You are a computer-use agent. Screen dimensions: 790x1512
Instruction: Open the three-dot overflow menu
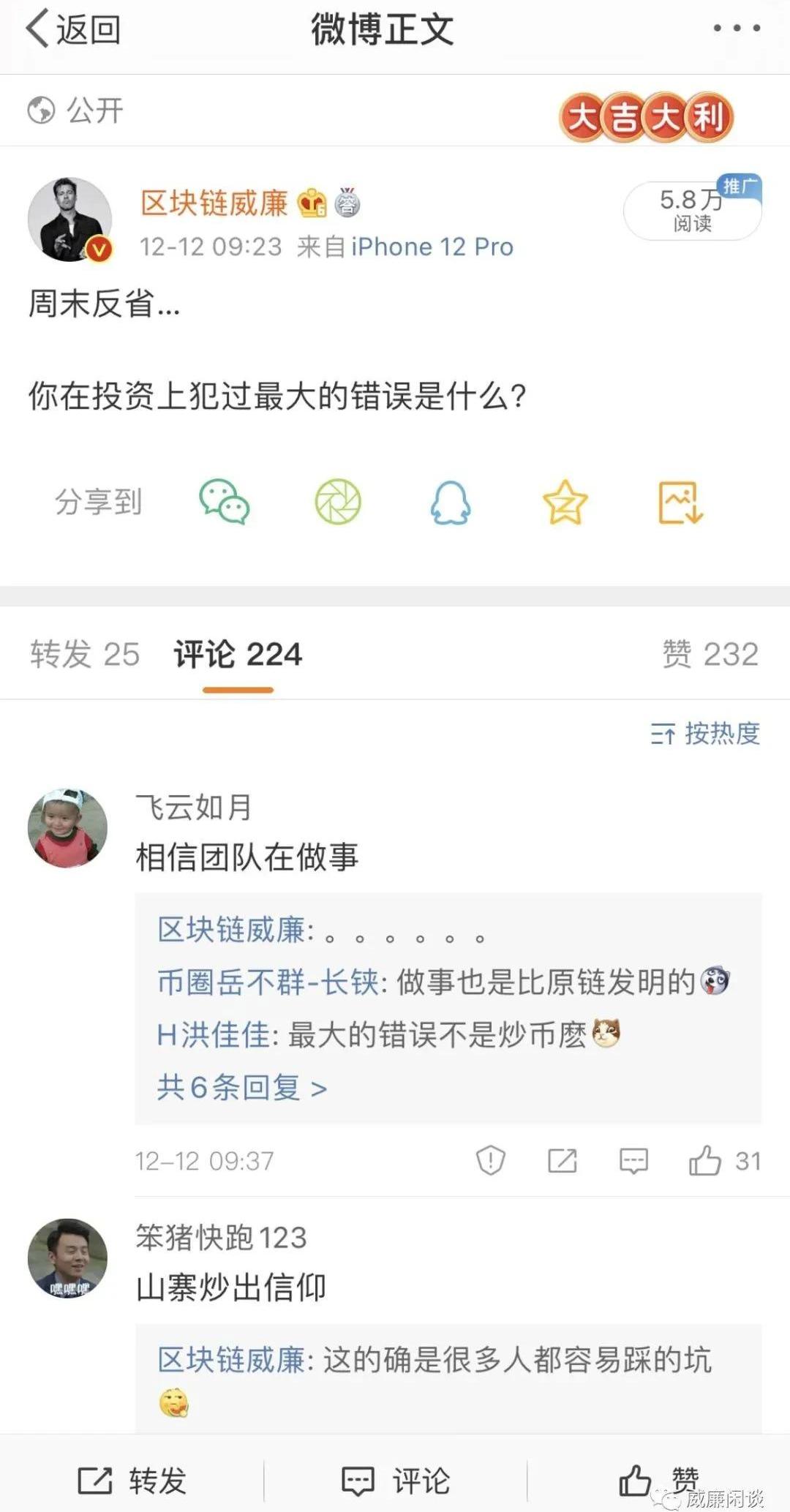click(737, 29)
